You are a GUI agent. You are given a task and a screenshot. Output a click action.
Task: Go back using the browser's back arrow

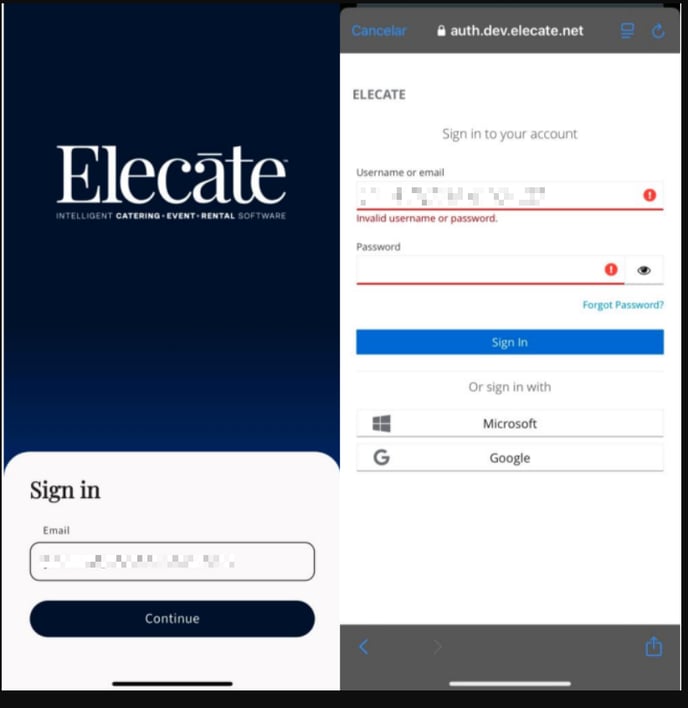coord(364,647)
